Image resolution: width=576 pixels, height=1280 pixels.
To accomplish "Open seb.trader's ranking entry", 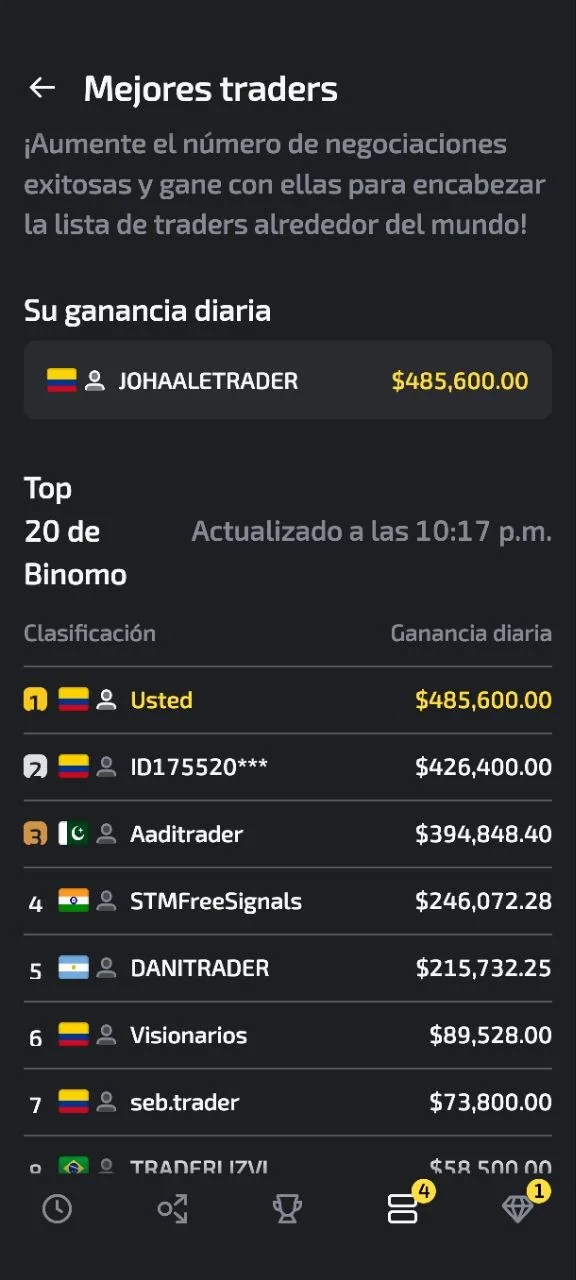I will click(288, 1102).
